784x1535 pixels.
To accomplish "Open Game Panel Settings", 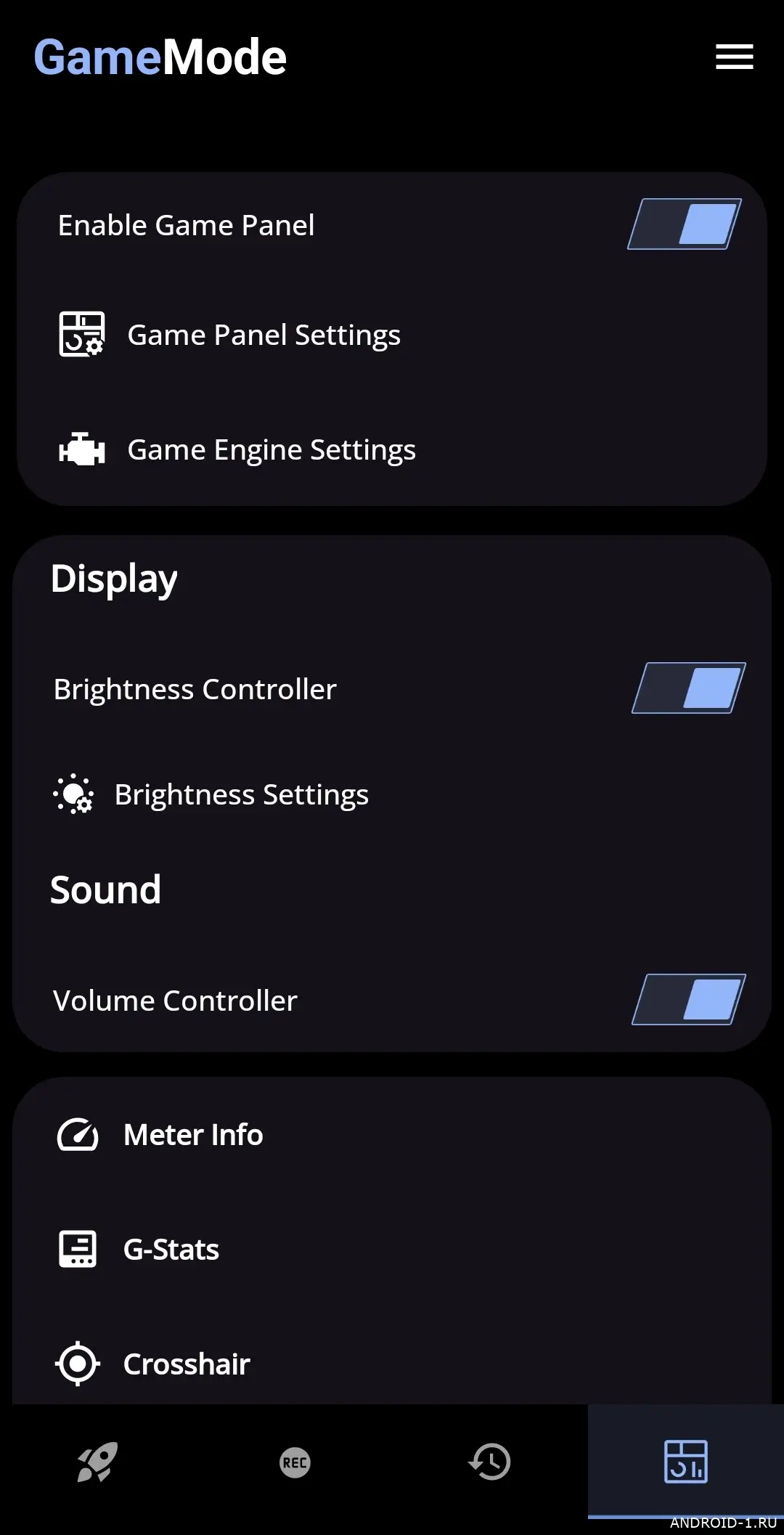I will coord(264,335).
